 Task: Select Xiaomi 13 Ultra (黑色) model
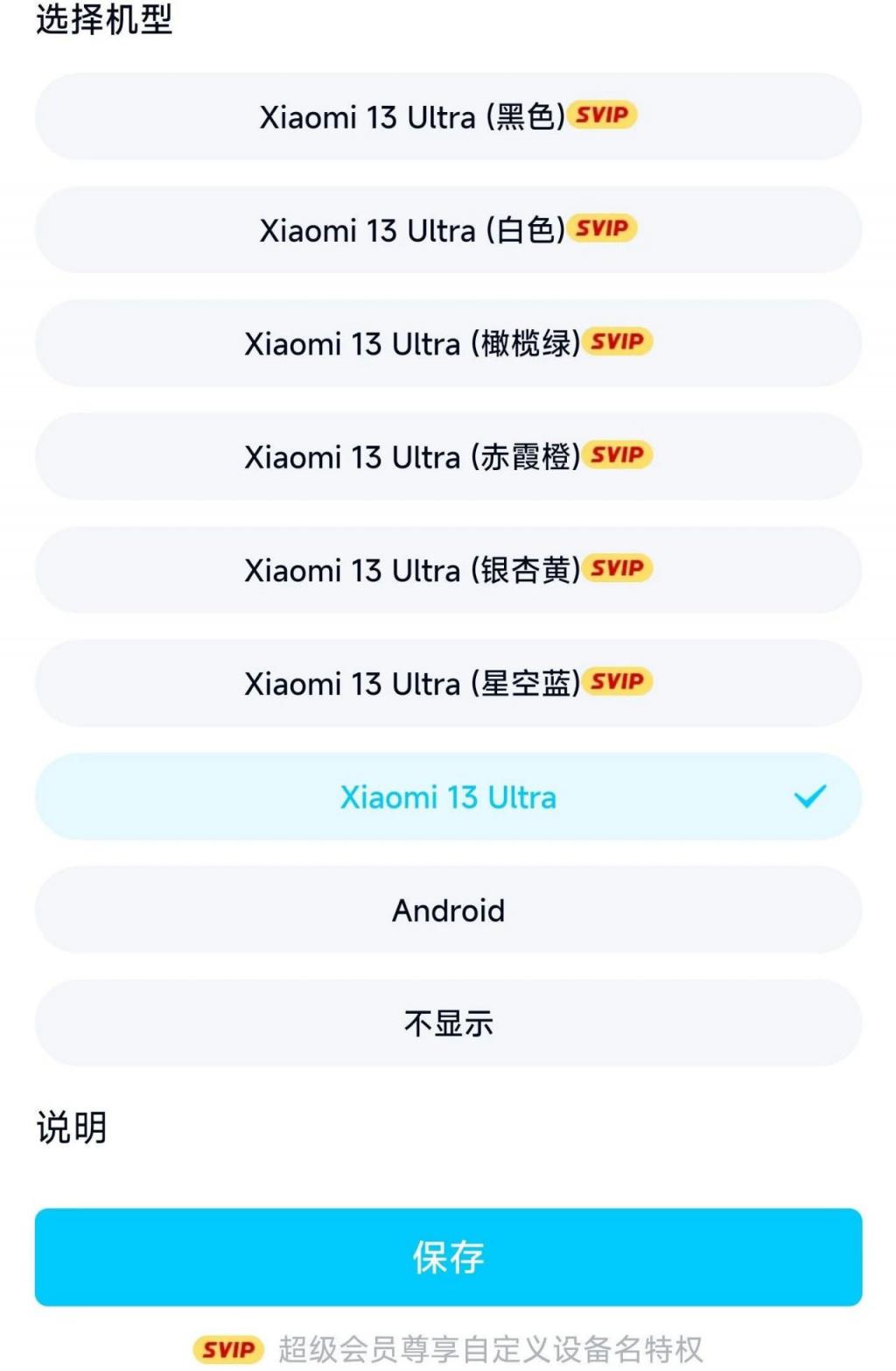click(448, 116)
